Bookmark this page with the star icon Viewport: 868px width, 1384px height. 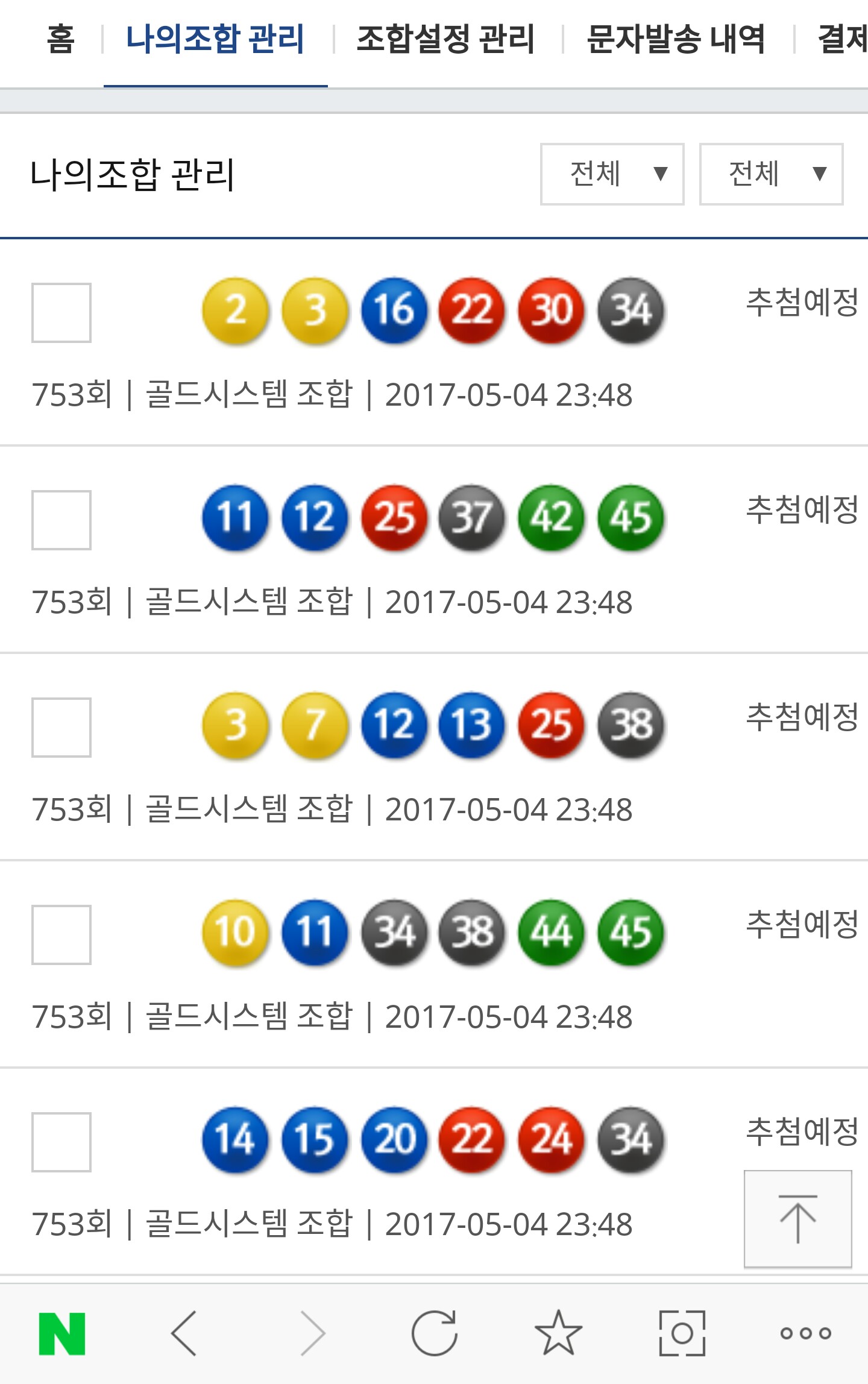558,1333
